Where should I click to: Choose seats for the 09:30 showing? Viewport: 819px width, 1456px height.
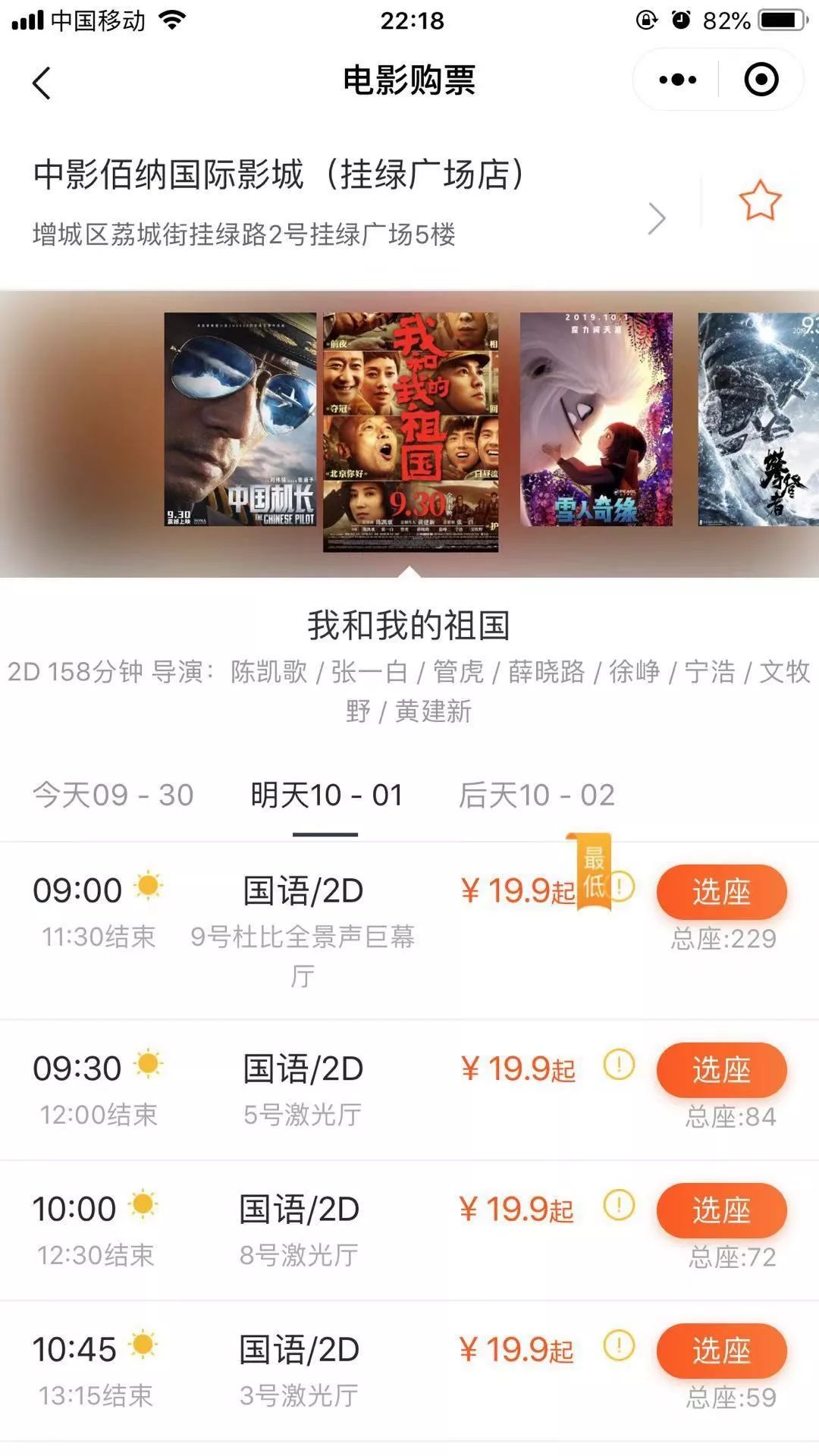721,1069
